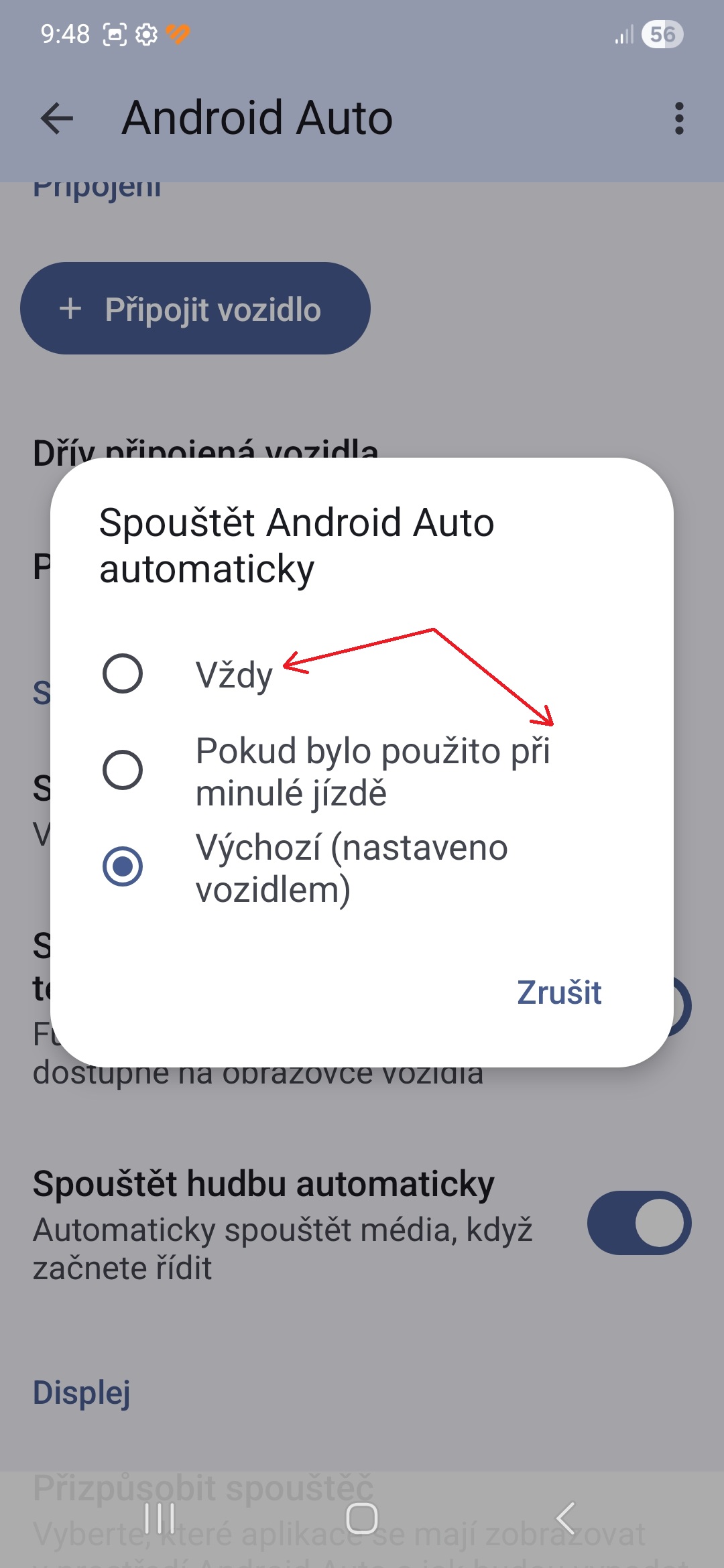Go to the home screen
Image resolution: width=724 pixels, height=1568 pixels.
[362, 1518]
